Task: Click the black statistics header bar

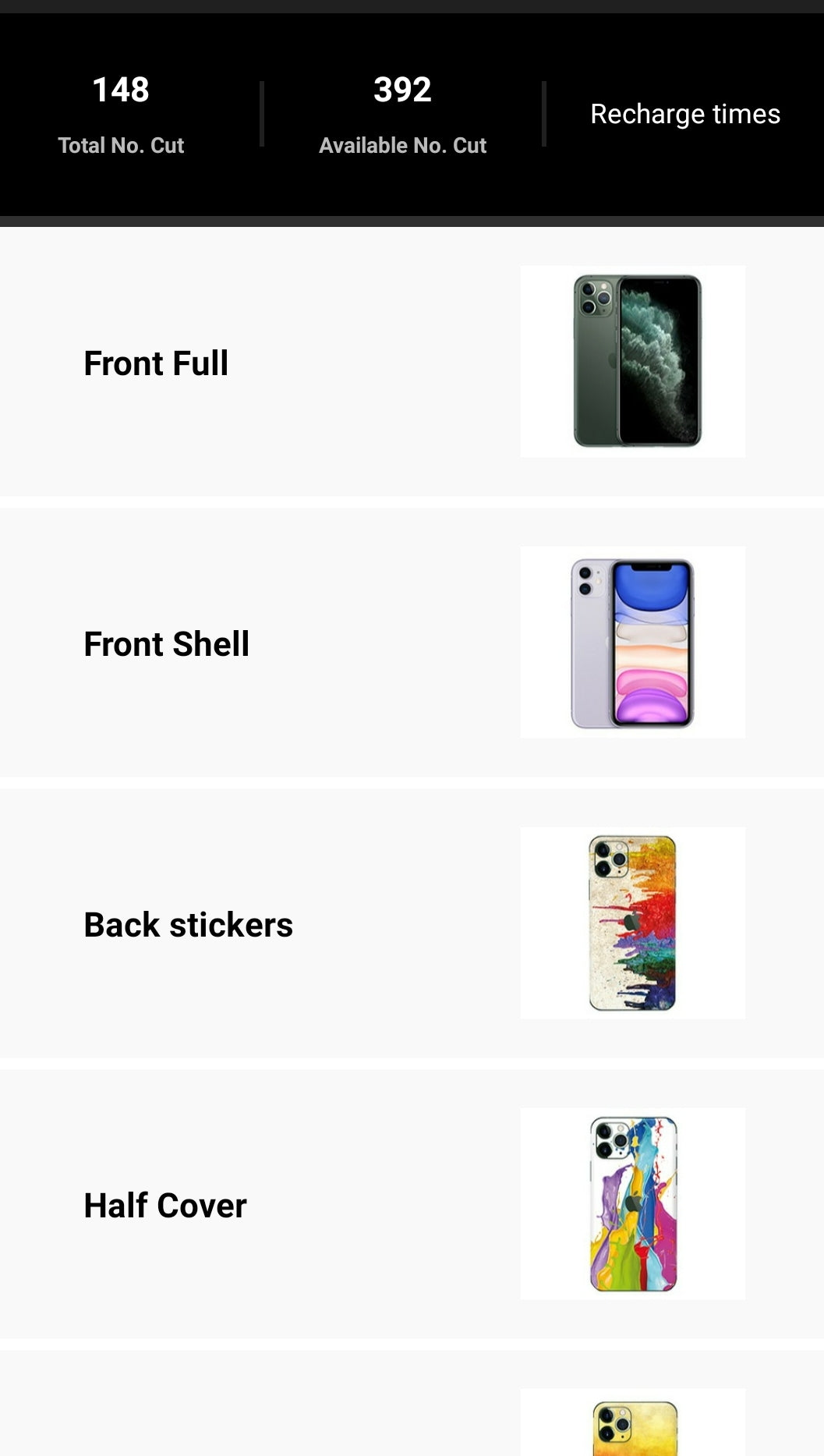Action: click(x=412, y=113)
